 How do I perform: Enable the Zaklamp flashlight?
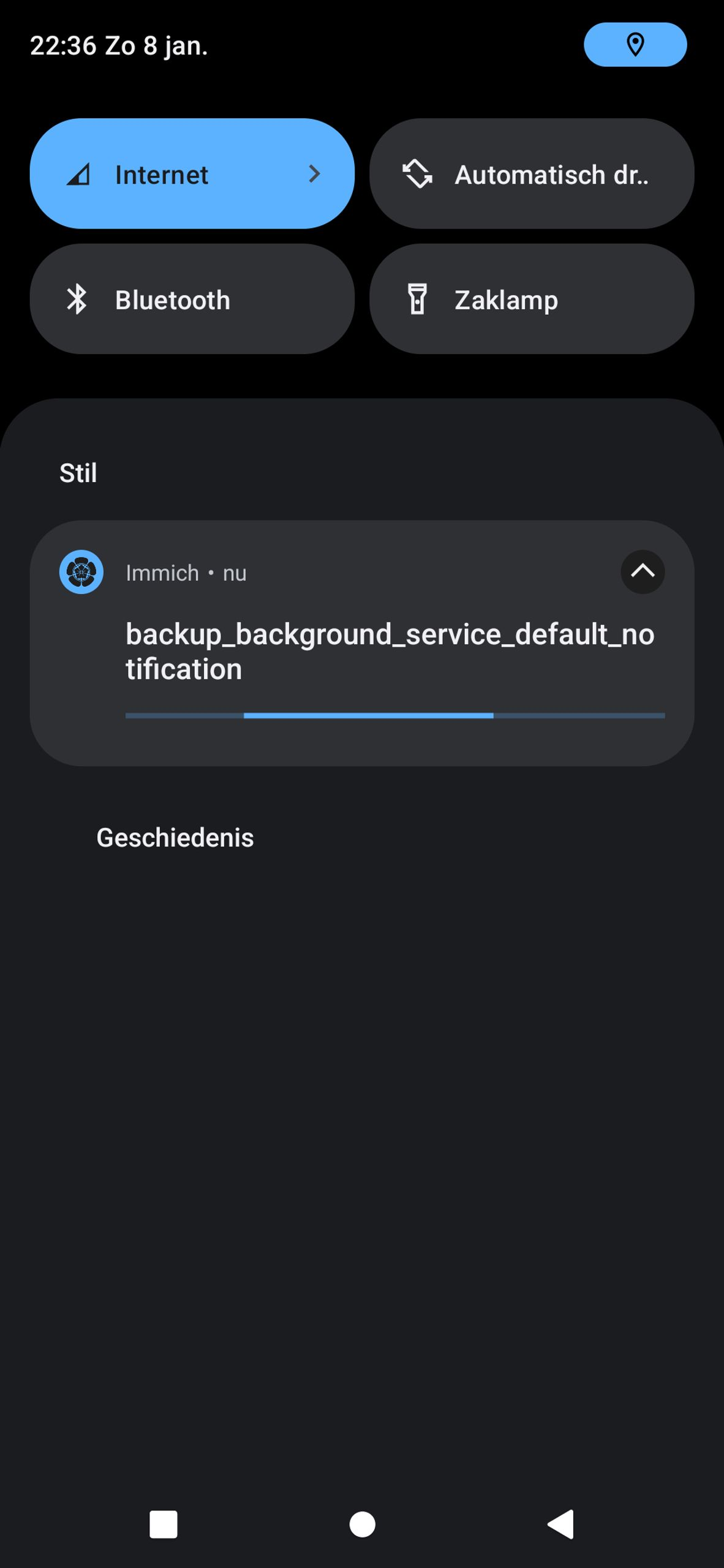(531, 300)
